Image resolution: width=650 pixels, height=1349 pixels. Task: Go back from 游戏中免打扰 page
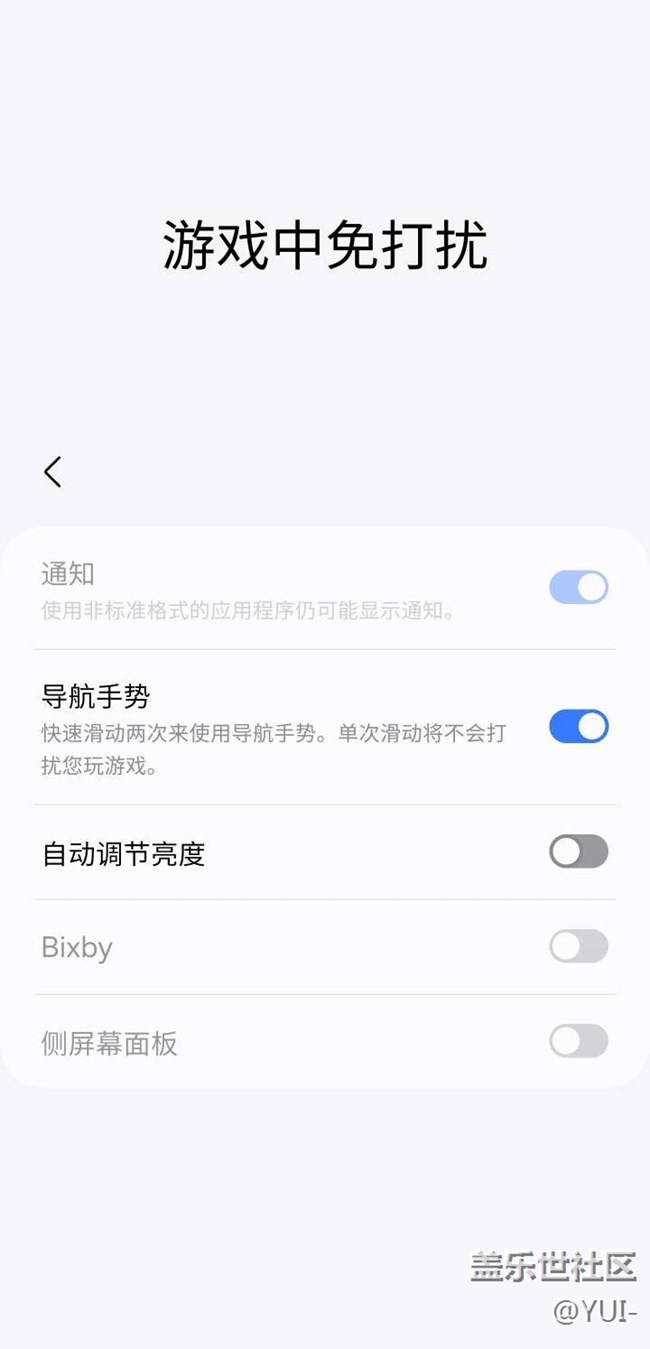(53, 472)
